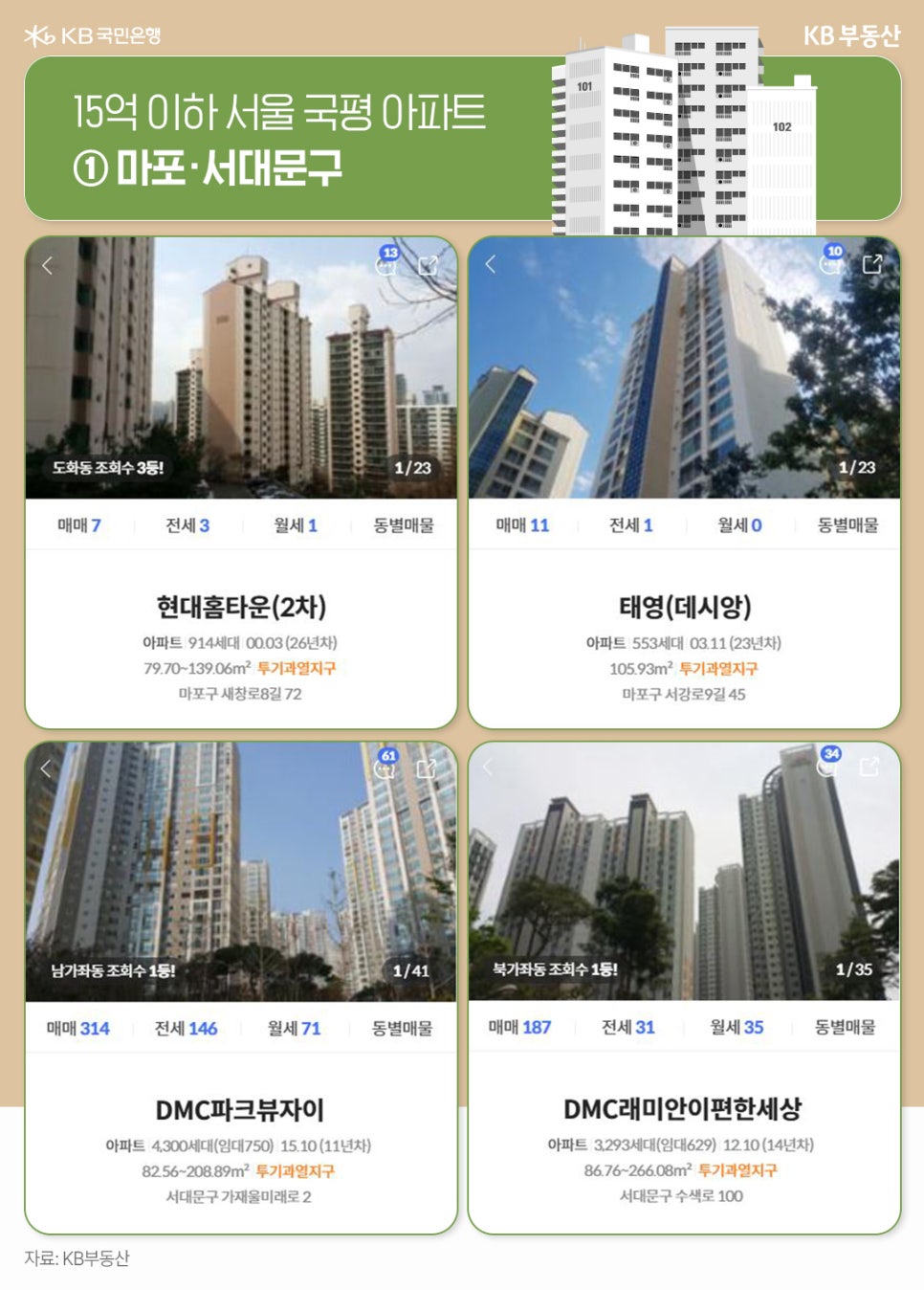Viewport: 924px width, 1290px height.
Task: Tap the back arrow on the 태영(데시앙) card
Action: coord(490,266)
